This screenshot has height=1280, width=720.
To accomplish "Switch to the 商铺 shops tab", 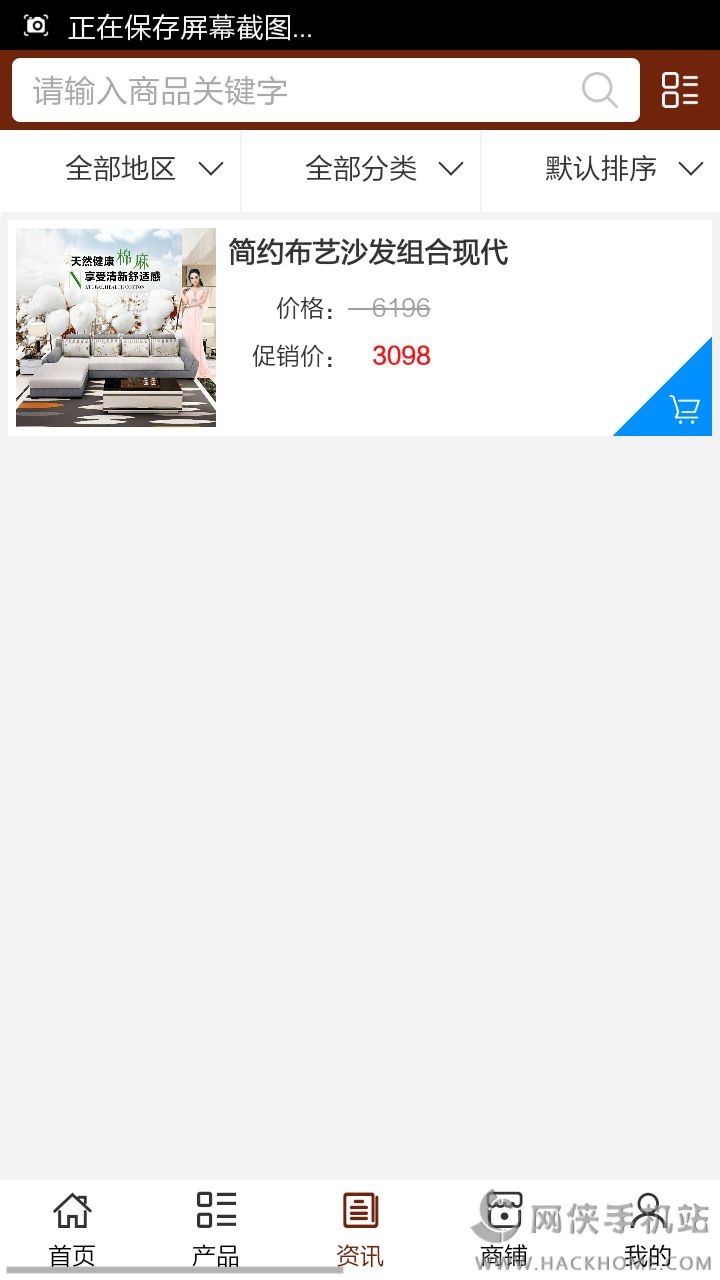I will [x=504, y=1228].
